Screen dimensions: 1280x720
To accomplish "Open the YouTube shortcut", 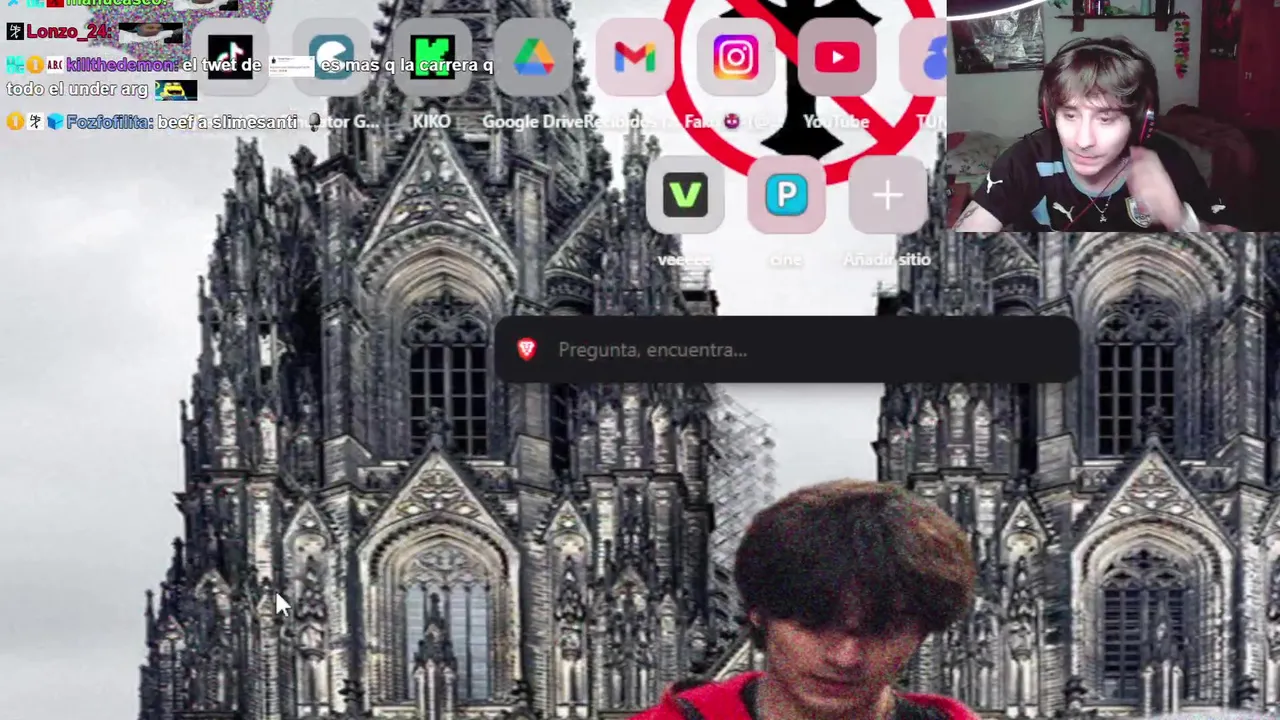I will point(837,57).
